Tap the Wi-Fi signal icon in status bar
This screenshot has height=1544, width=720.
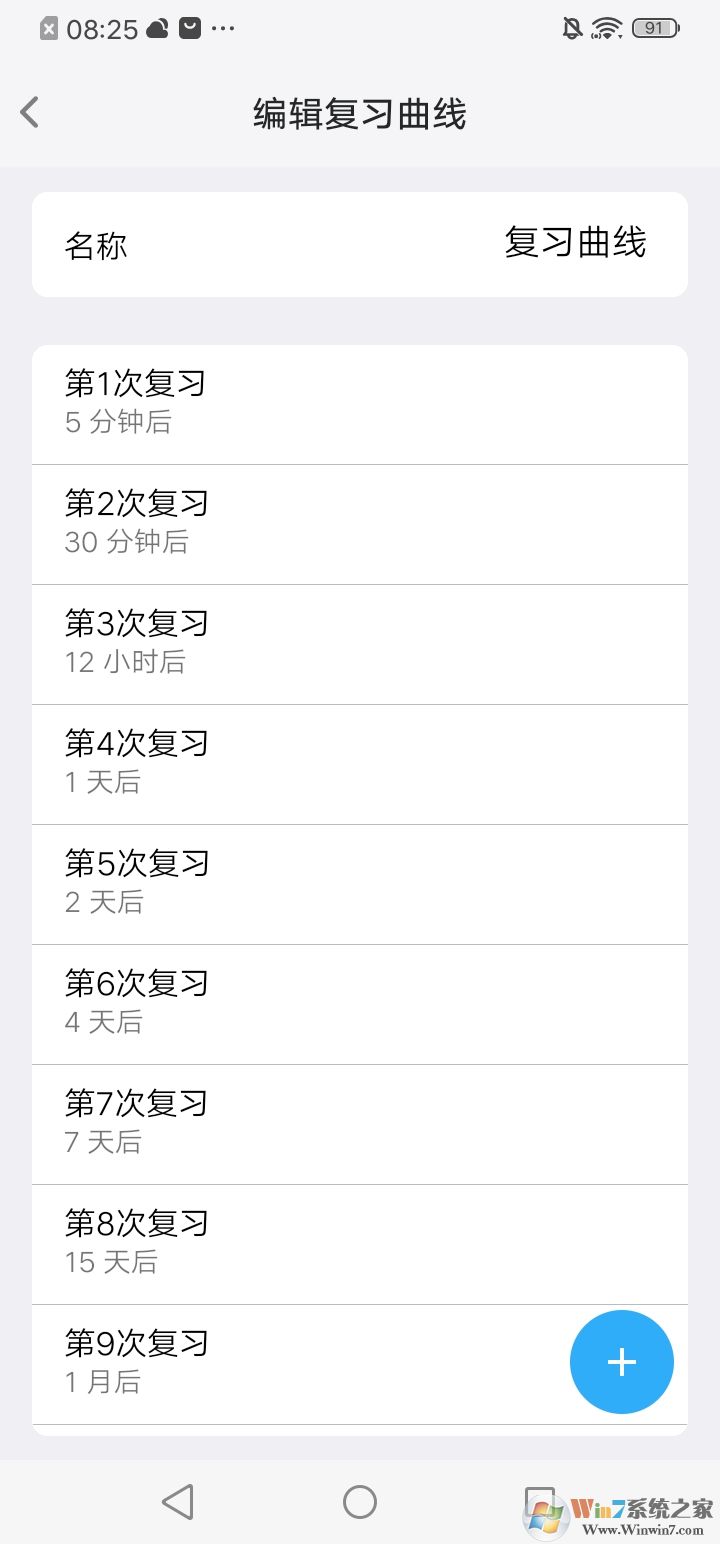click(x=607, y=28)
